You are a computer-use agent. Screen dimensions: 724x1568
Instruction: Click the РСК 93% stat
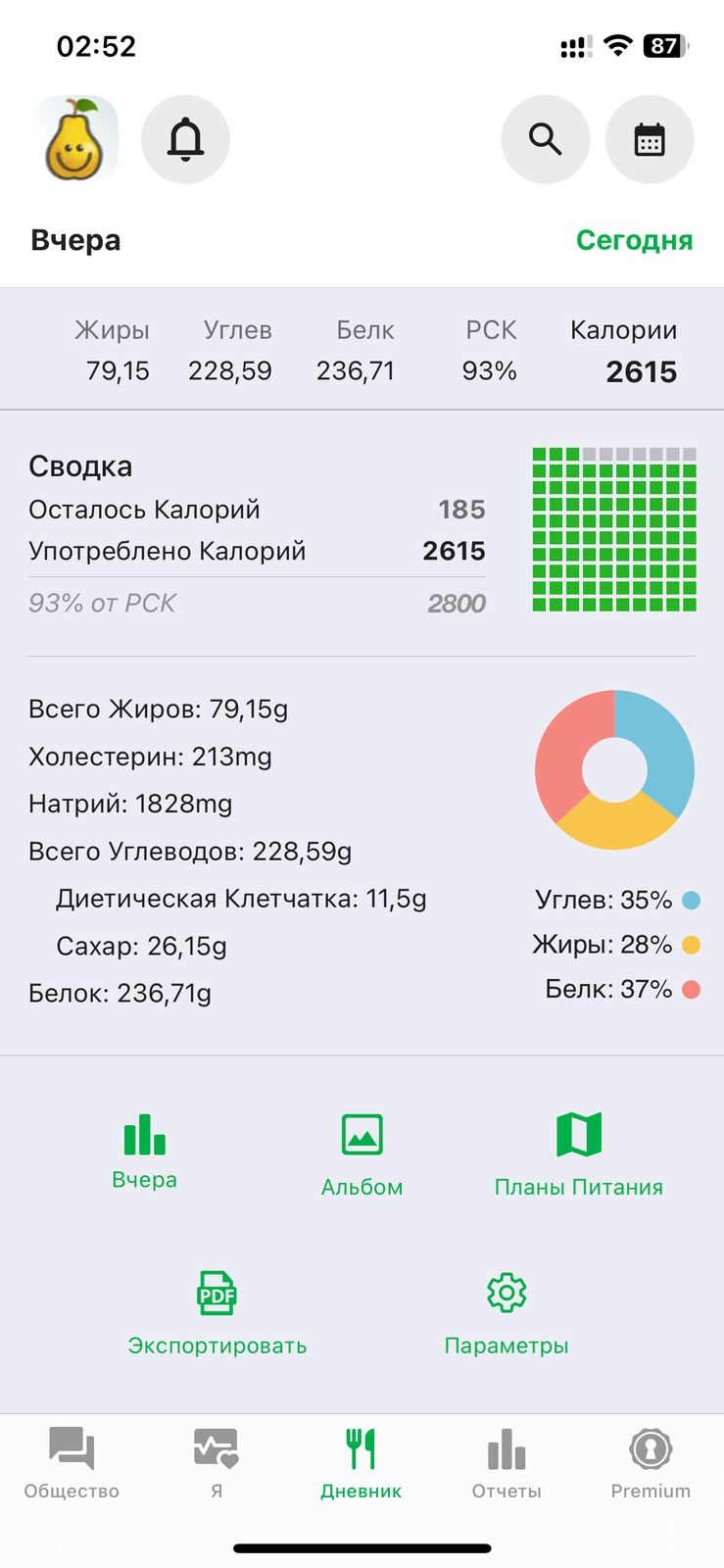[x=489, y=351]
